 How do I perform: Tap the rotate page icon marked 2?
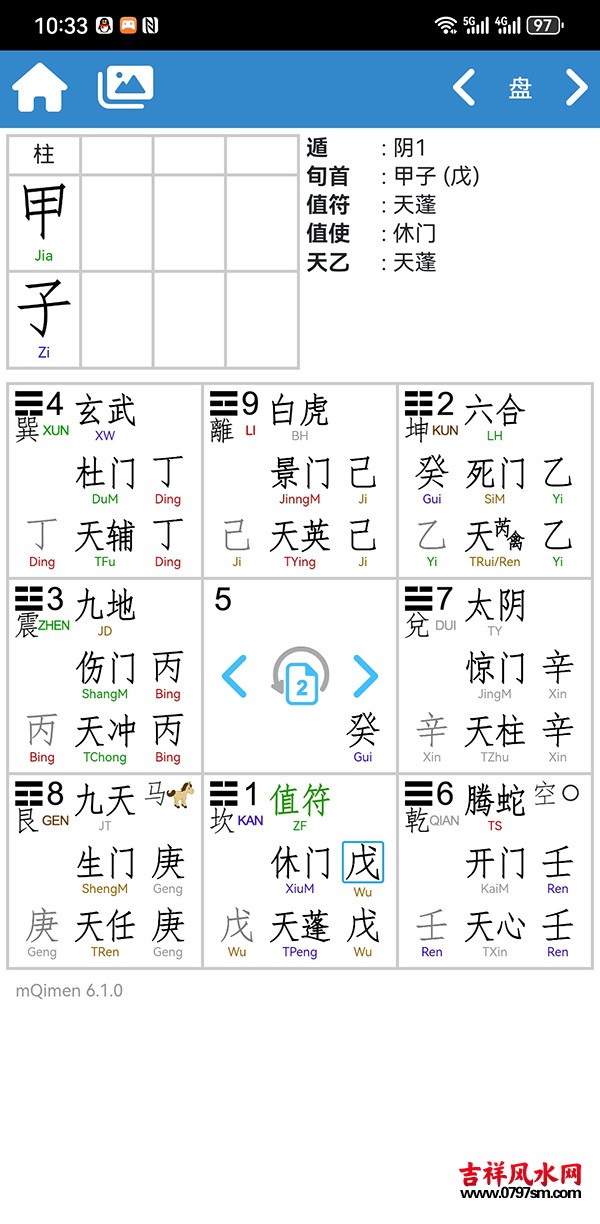tap(300, 676)
